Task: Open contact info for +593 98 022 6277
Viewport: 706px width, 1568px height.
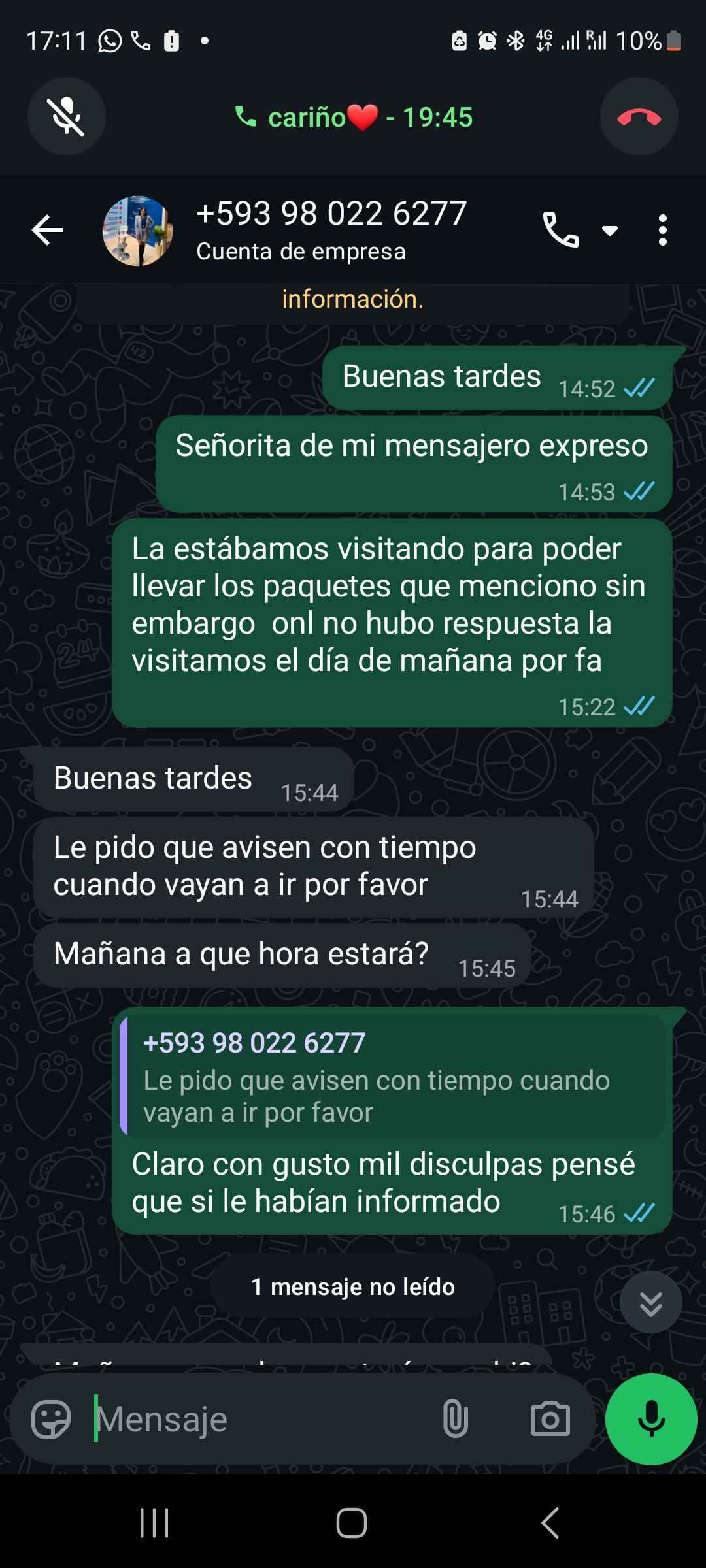Action: coord(332,229)
